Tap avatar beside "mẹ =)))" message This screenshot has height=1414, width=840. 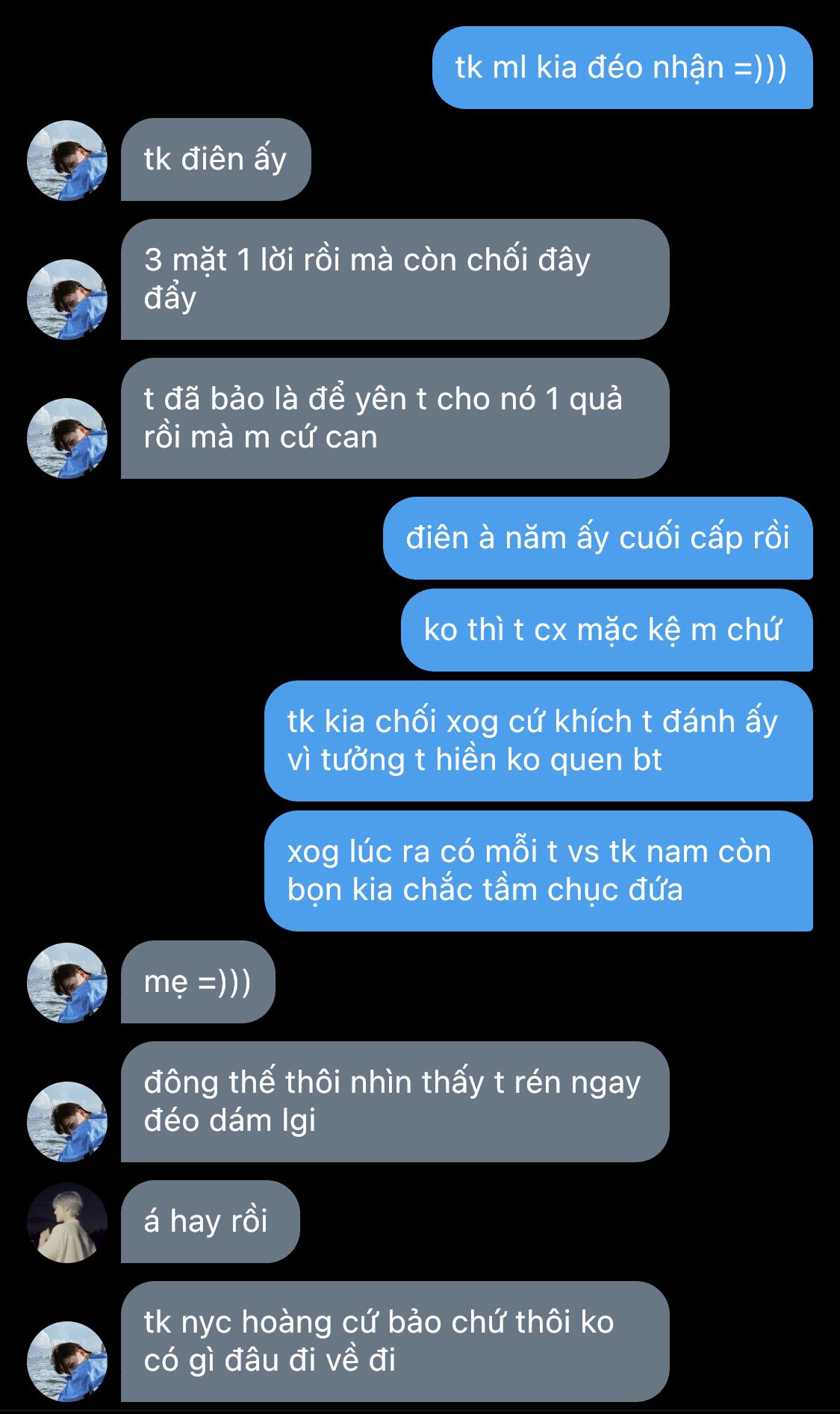[67, 982]
